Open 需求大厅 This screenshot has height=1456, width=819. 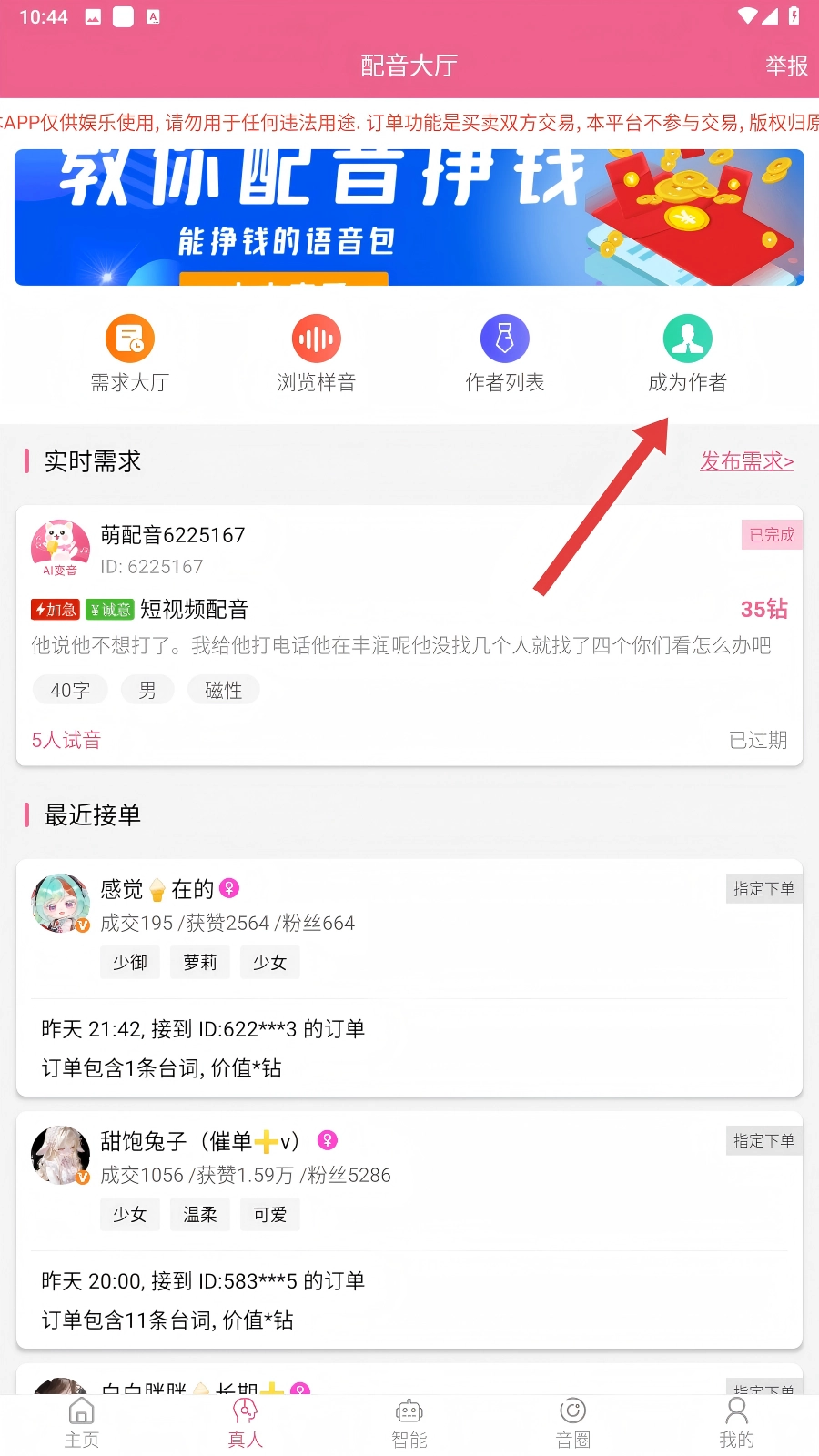coord(130,354)
